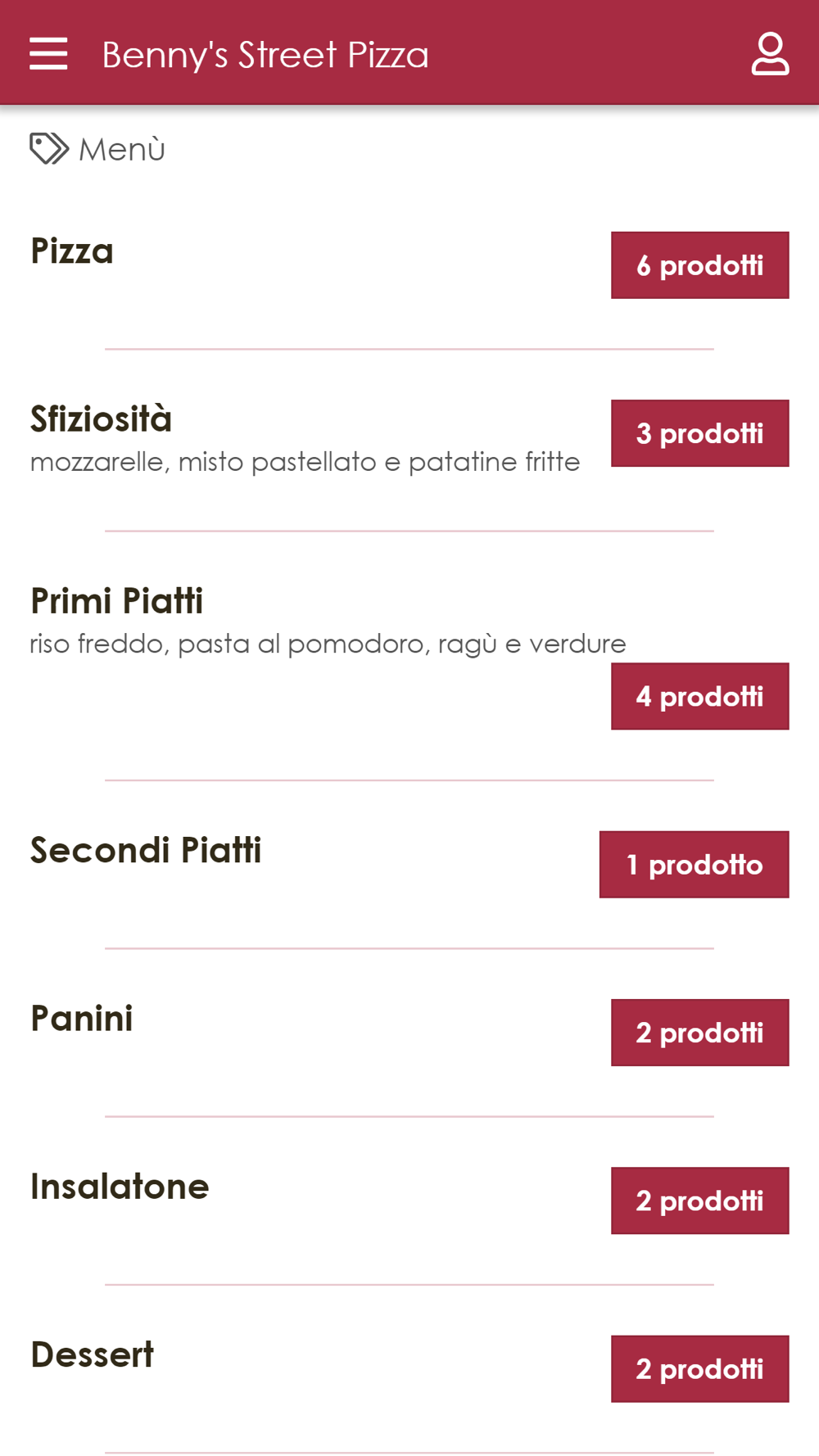Screen dimensions: 819x1456
Task: See the 2 prodotti under Panini
Action: coord(700,1033)
